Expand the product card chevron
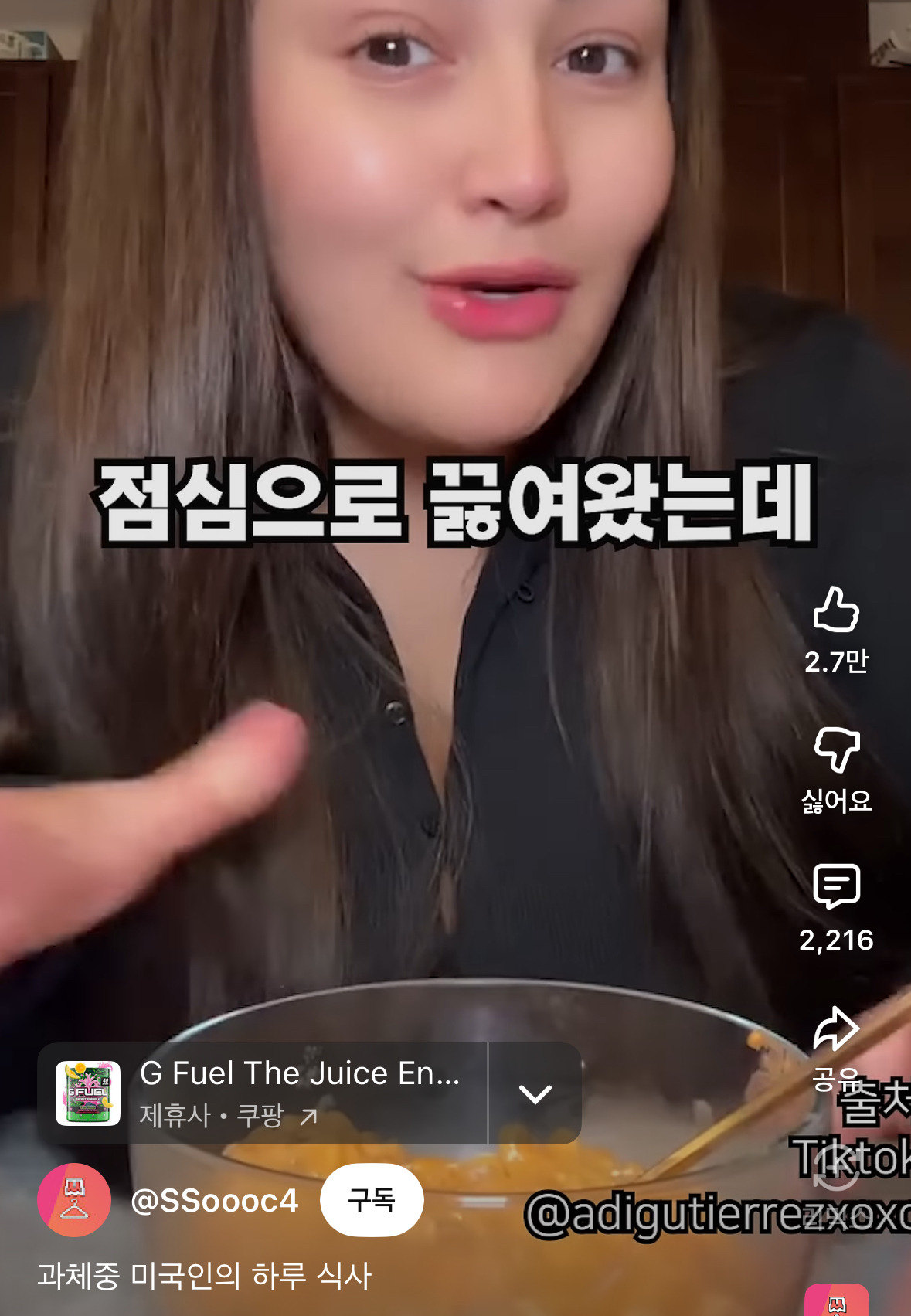This screenshot has height=1316, width=911. pos(535,1093)
